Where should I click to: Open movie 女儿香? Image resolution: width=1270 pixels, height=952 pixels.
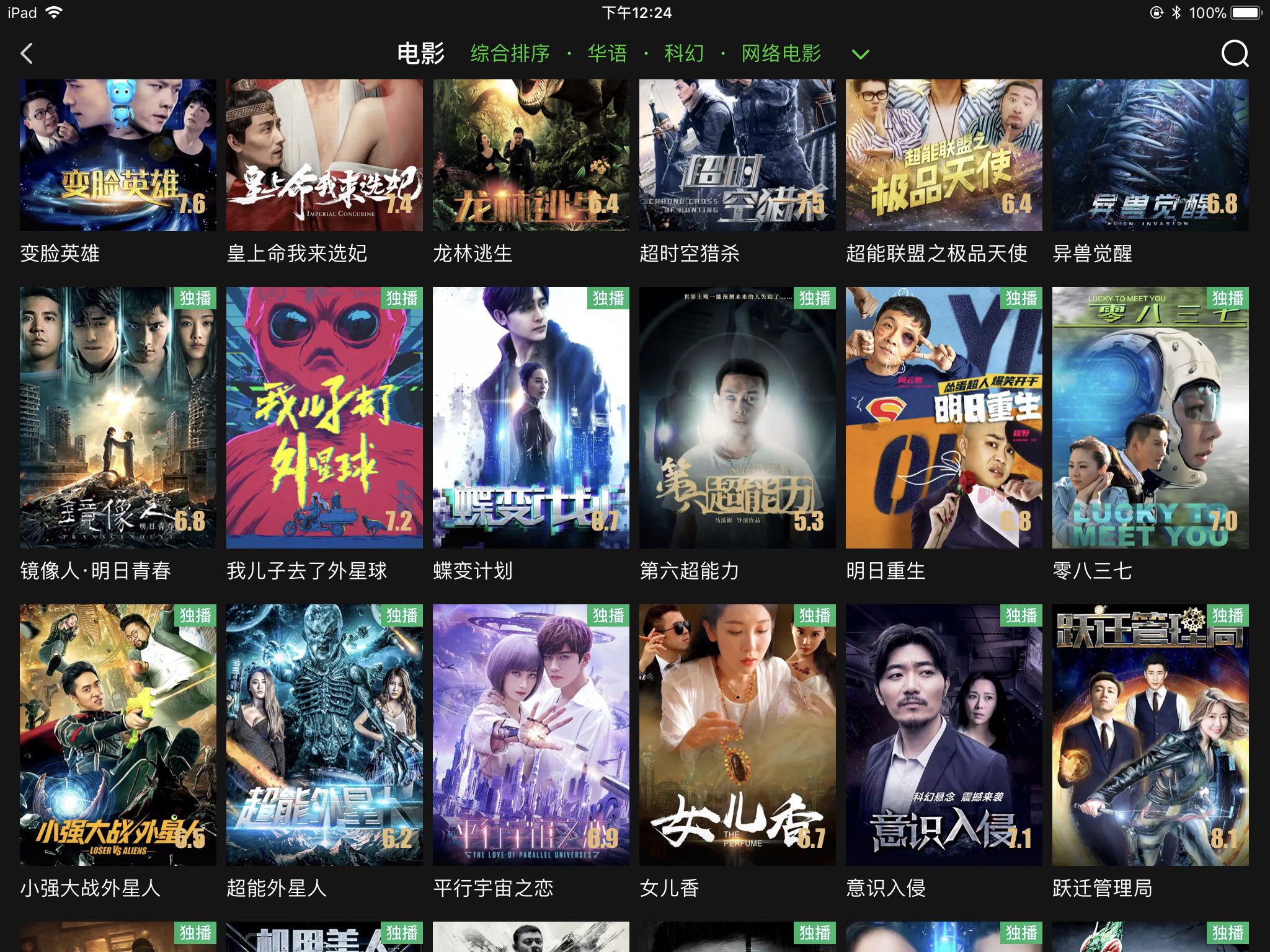pos(737,734)
